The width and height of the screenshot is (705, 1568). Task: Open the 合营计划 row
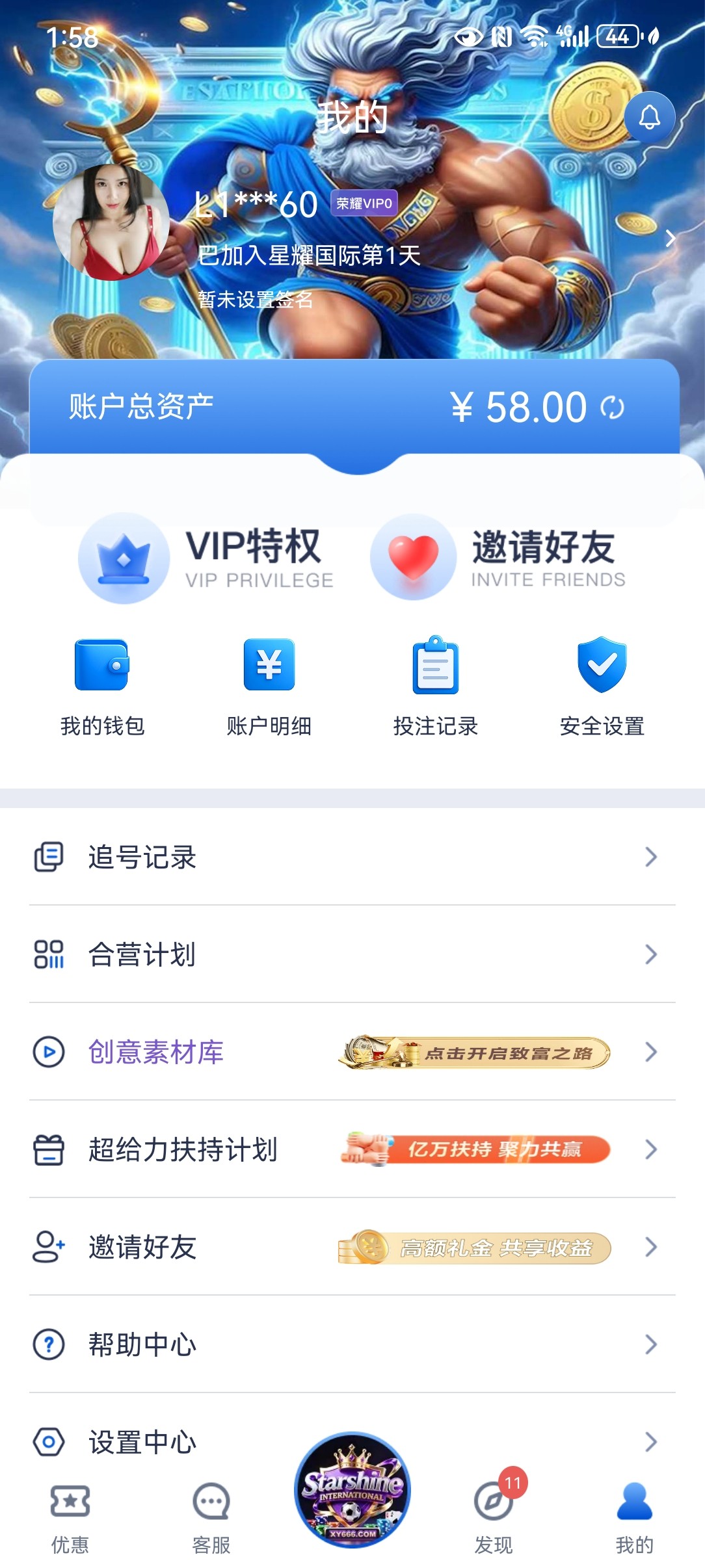pos(351,954)
